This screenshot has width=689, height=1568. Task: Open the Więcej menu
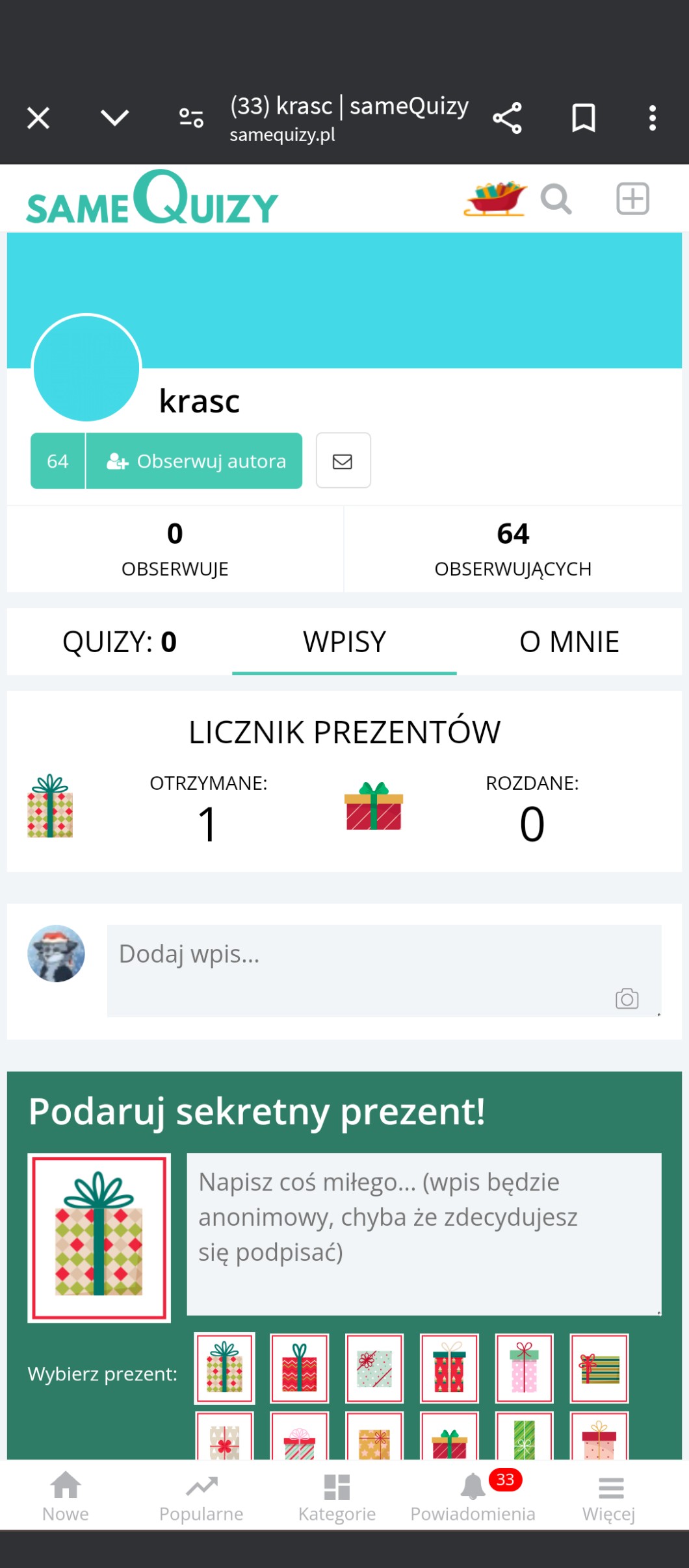(x=609, y=1496)
